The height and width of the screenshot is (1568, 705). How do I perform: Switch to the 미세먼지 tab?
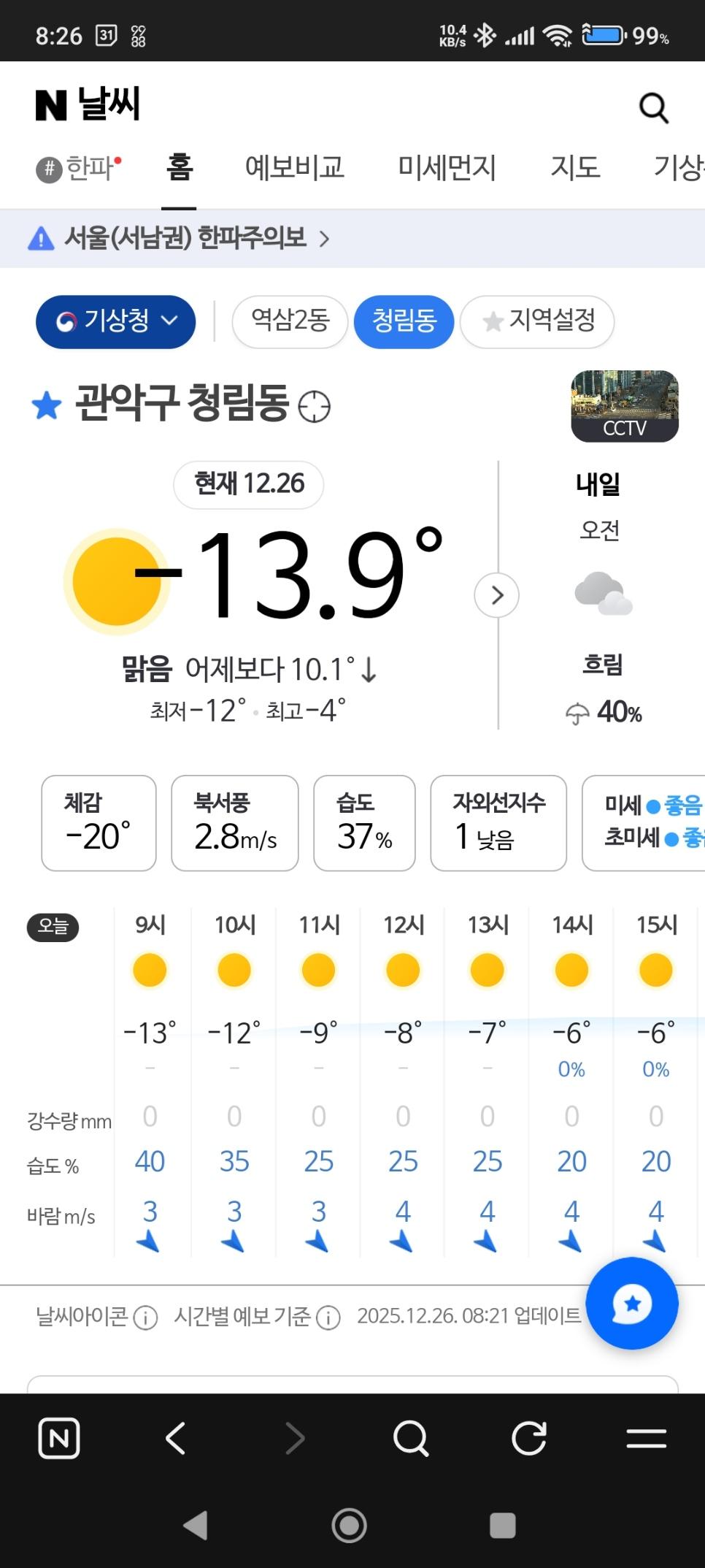click(447, 168)
